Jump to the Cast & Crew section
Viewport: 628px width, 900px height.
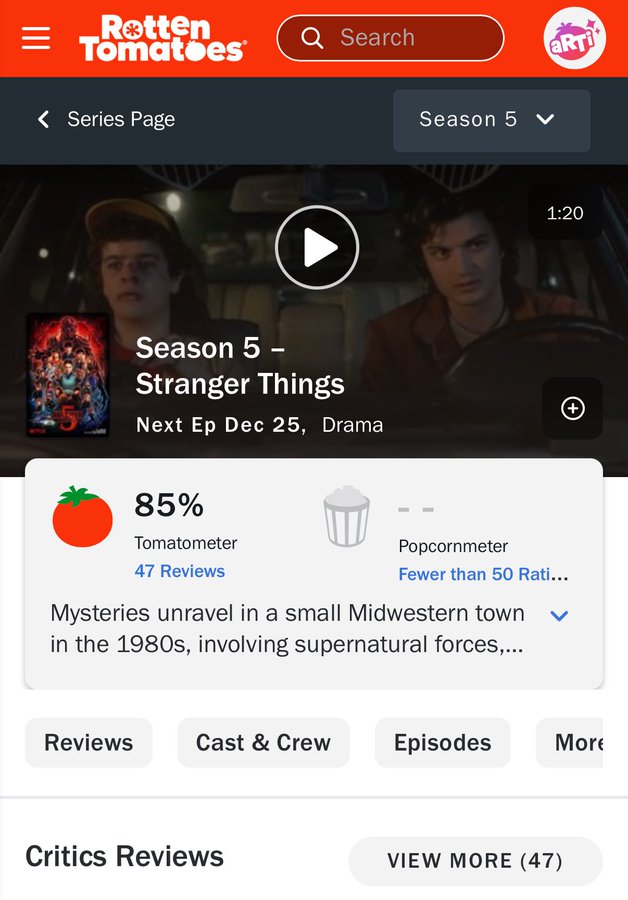(x=263, y=743)
